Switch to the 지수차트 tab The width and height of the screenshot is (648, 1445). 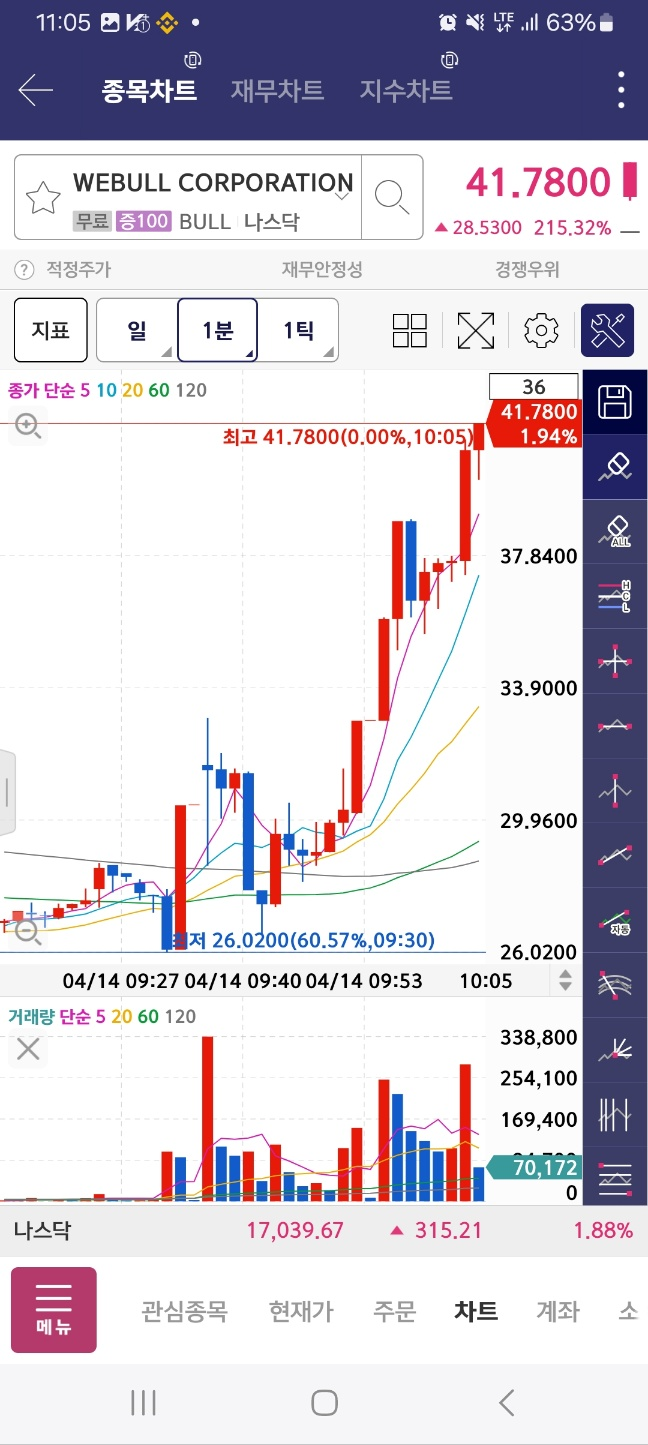[x=406, y=91]
